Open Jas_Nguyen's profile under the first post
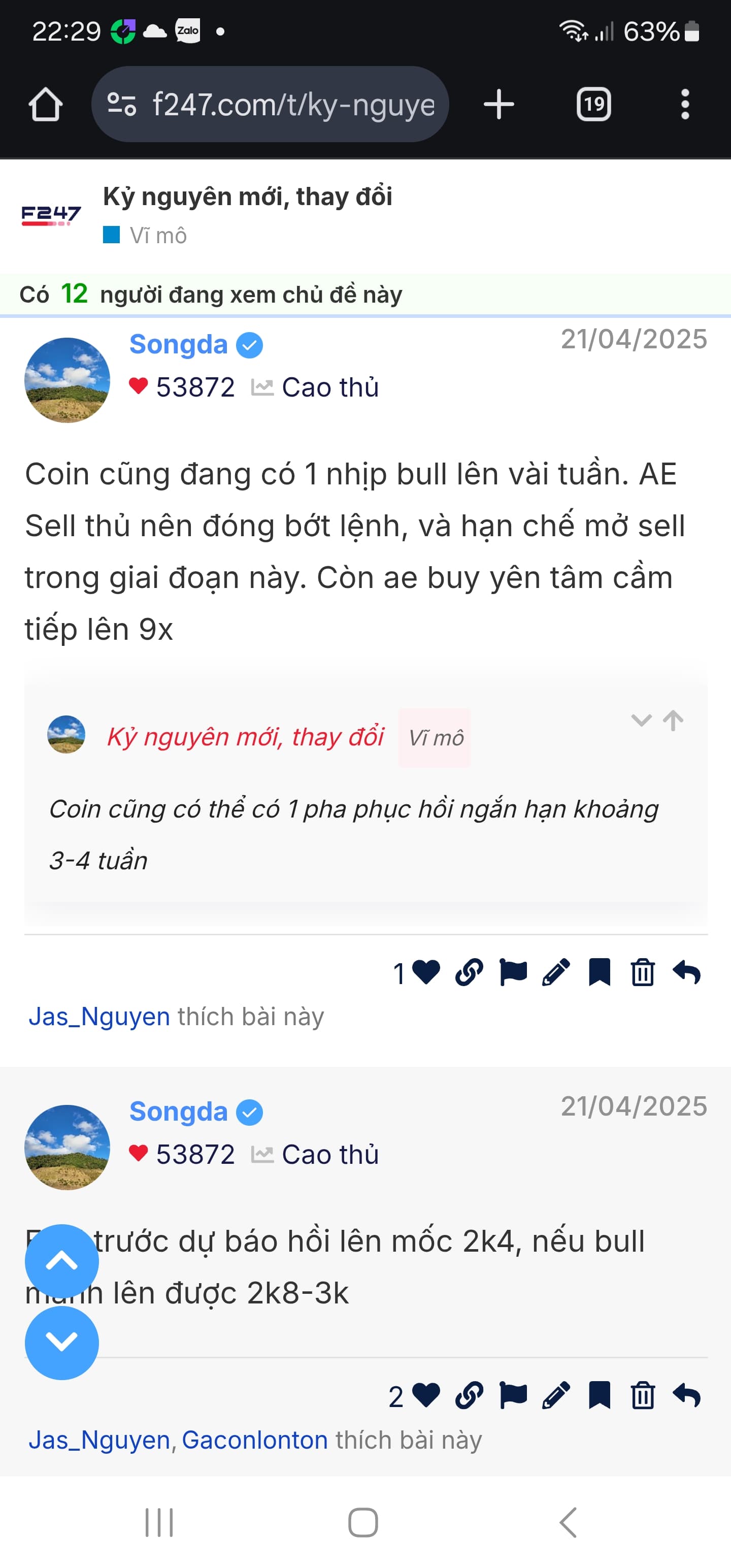 [99, 1017]
